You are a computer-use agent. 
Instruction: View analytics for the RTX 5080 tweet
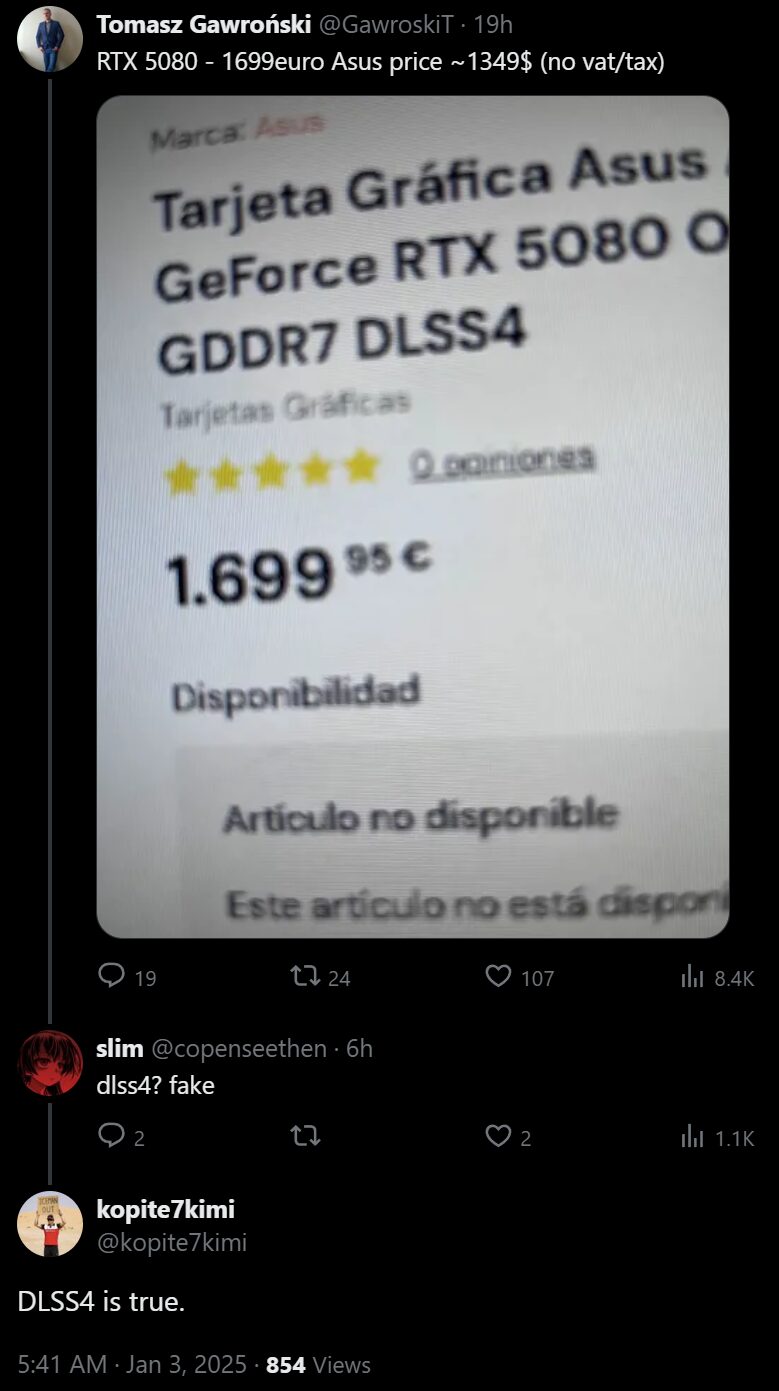pos(691,977)
